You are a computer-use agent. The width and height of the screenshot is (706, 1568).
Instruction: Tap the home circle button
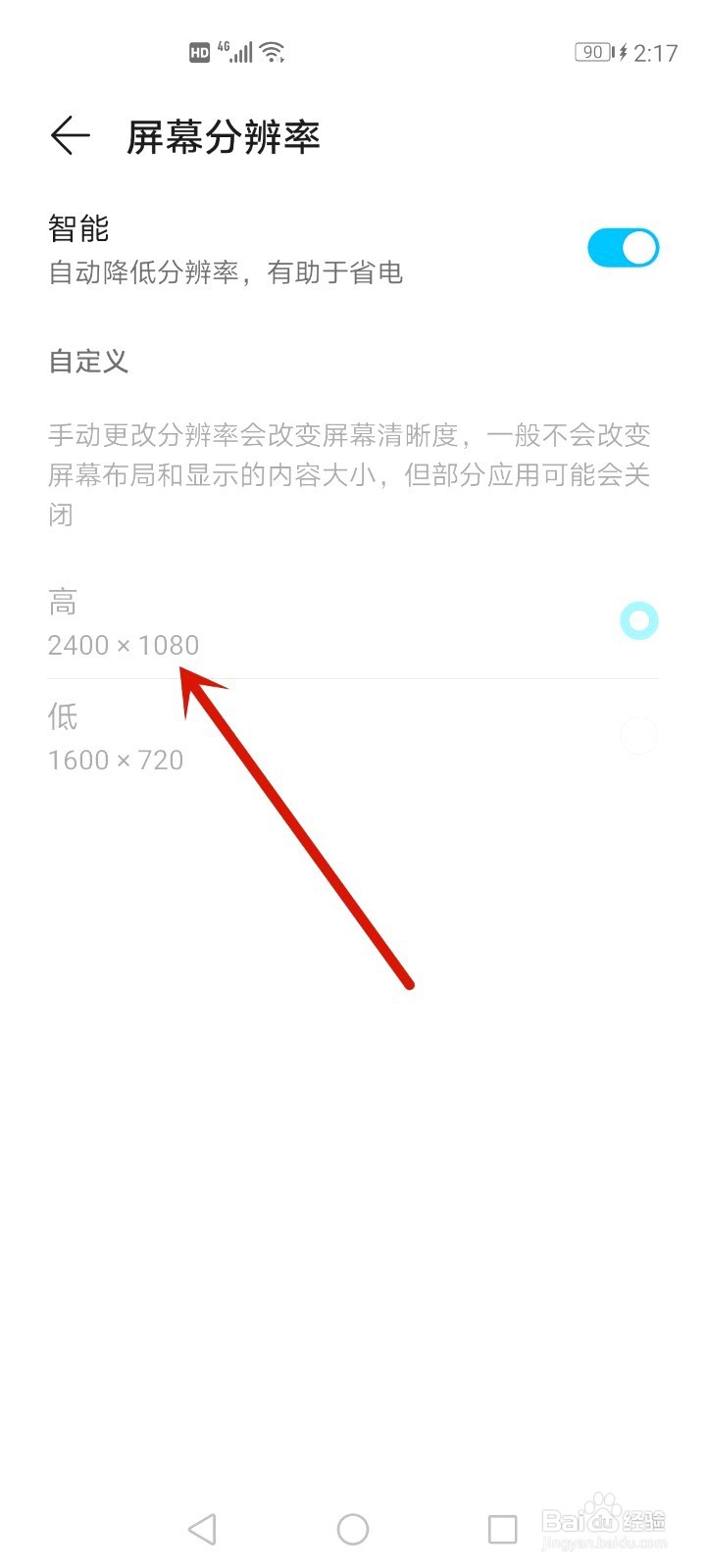tap(352, 1527)
